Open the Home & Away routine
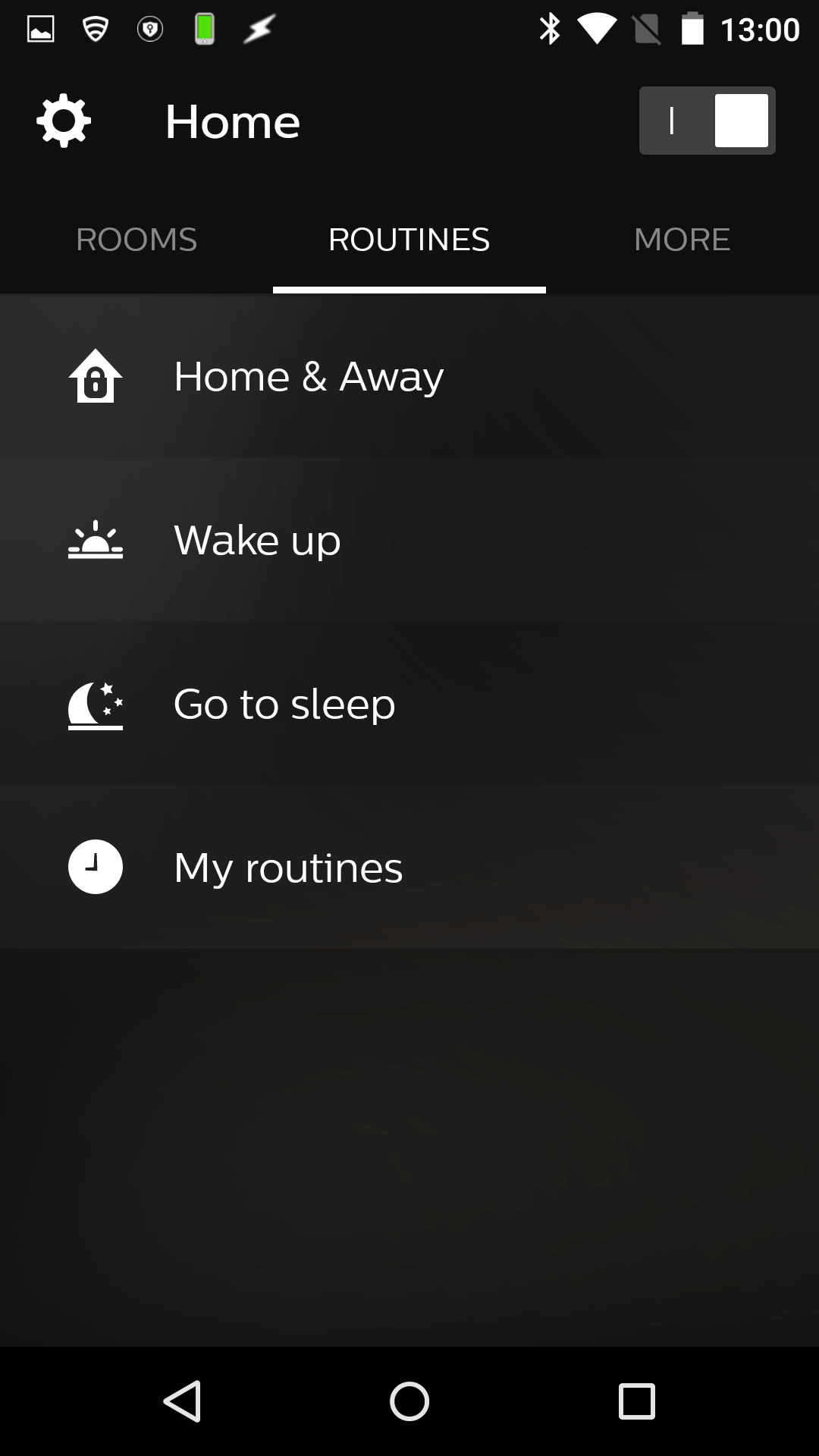This screenshot has height=1456, width=819. pos(409,376)
